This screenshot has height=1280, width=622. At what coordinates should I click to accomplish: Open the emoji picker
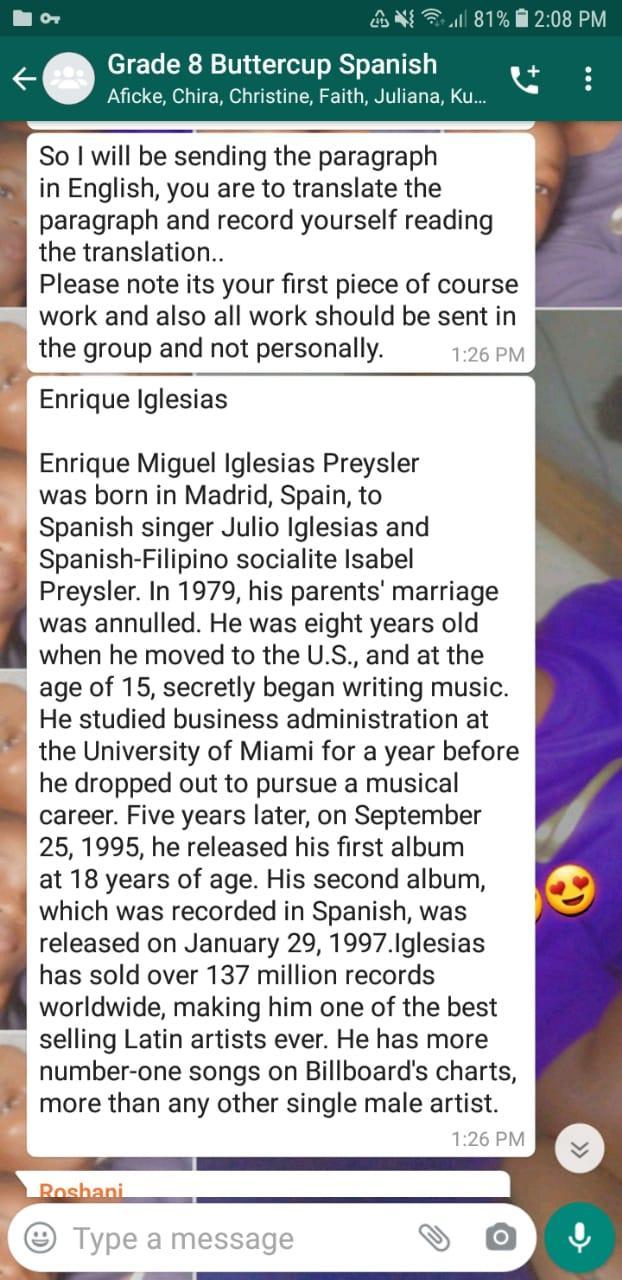click(40, 1239)
